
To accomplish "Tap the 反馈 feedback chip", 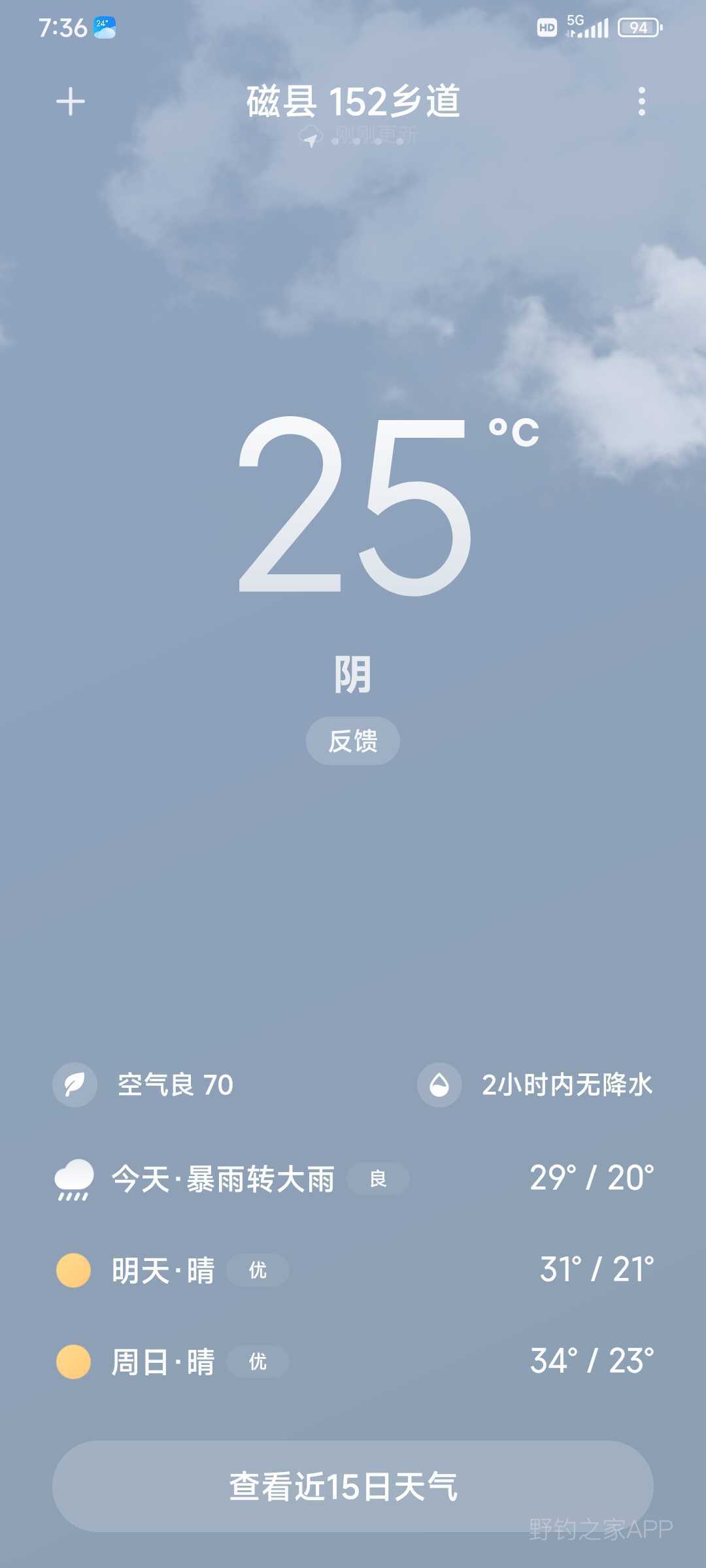I will point(353,741).
